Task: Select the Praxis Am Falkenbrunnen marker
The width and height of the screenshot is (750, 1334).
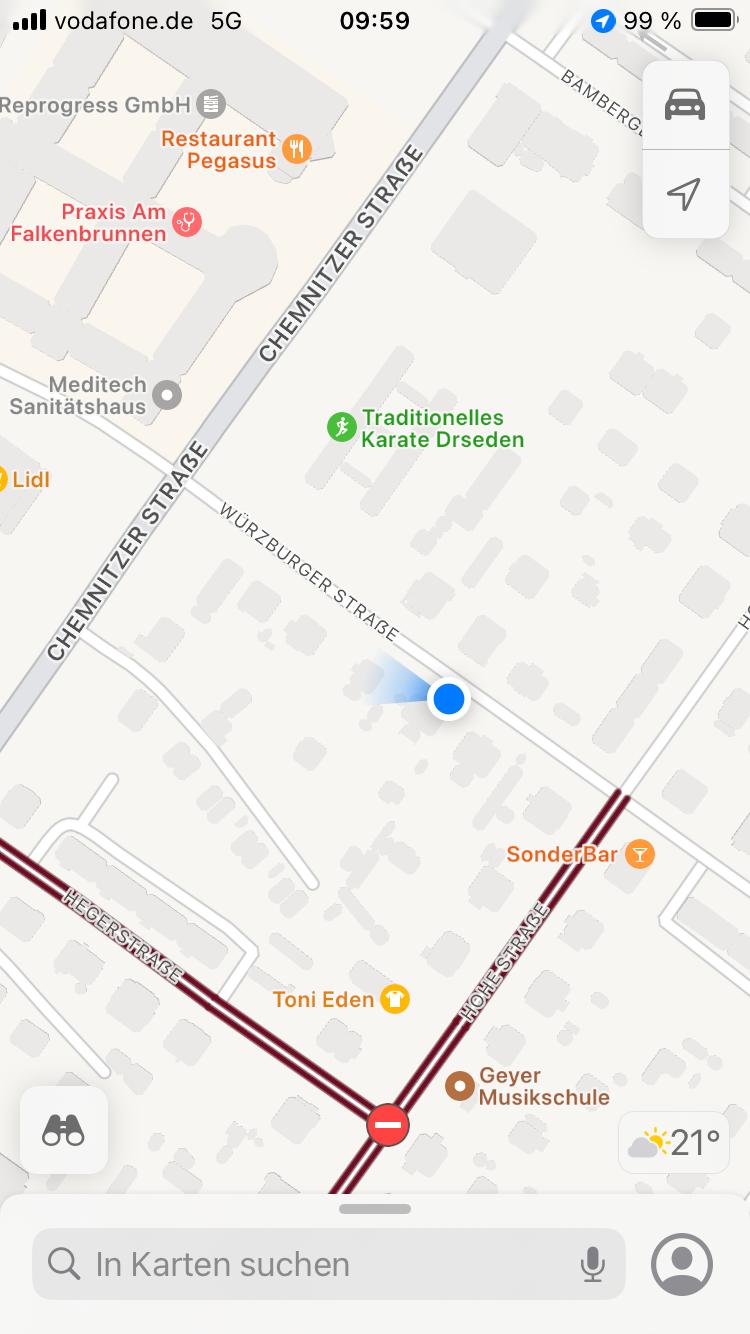Action: coord(187,222)
